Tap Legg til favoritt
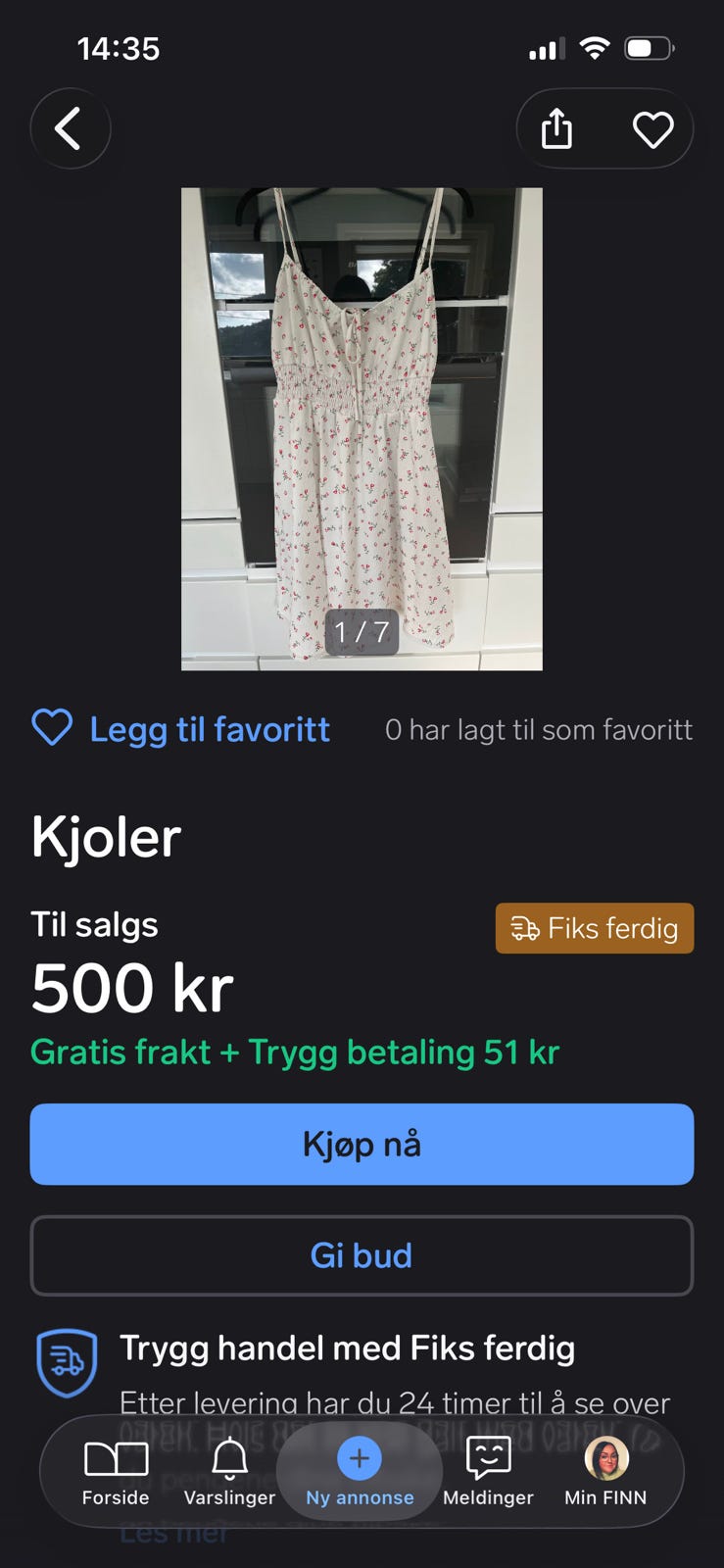The height and width of the screenshot is (1568, 724). pos(181,729)
